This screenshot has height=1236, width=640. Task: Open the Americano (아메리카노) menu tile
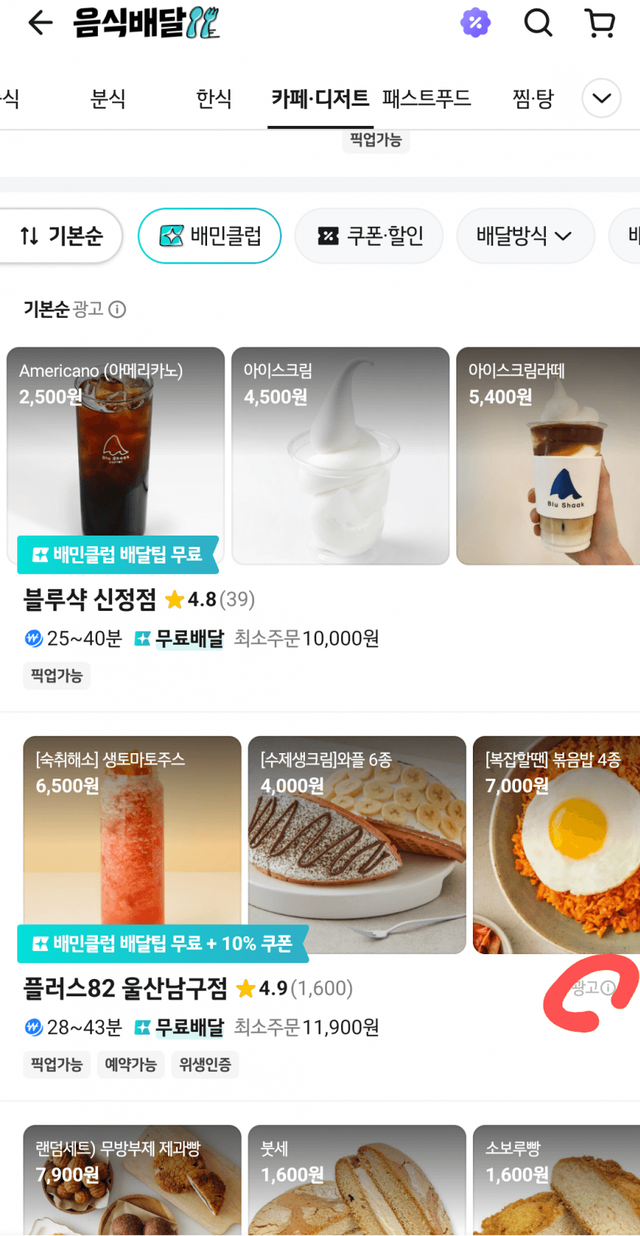(x=116, y=455)
